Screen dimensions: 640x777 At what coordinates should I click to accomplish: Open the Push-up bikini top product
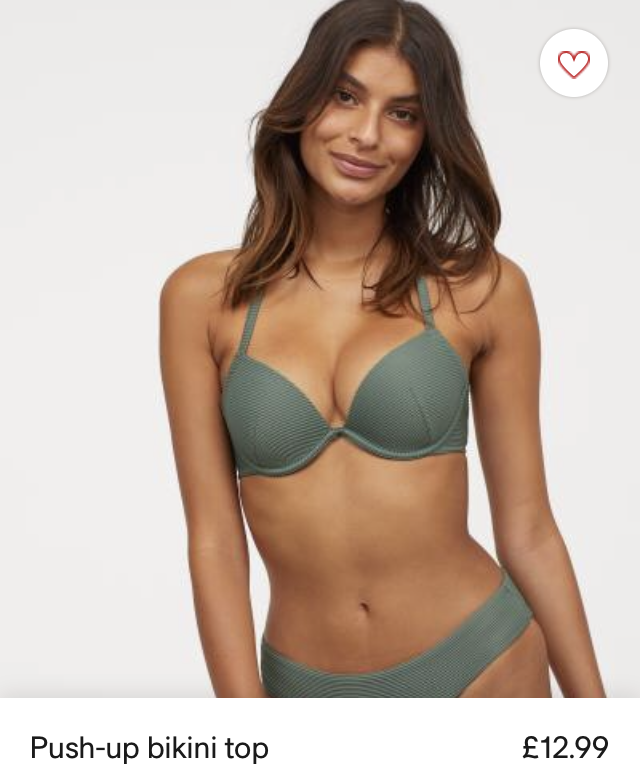[x=150, y=747]
